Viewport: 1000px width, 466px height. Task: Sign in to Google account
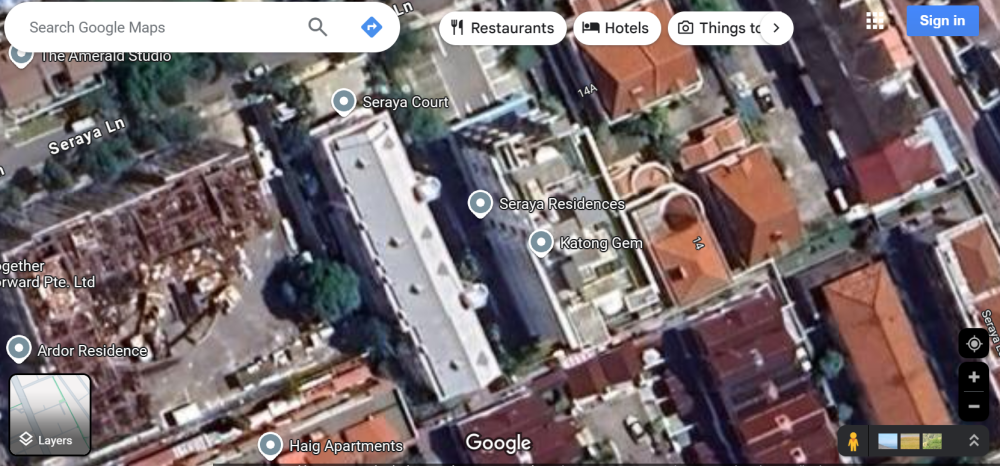942,20
